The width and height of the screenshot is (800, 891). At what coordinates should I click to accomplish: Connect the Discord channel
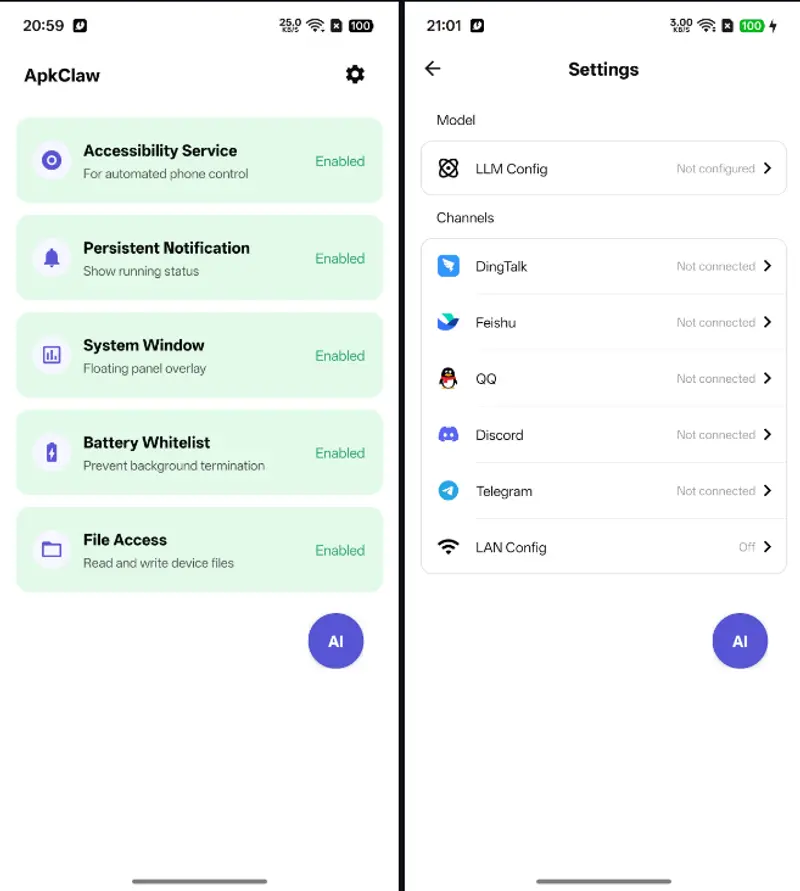603,434
